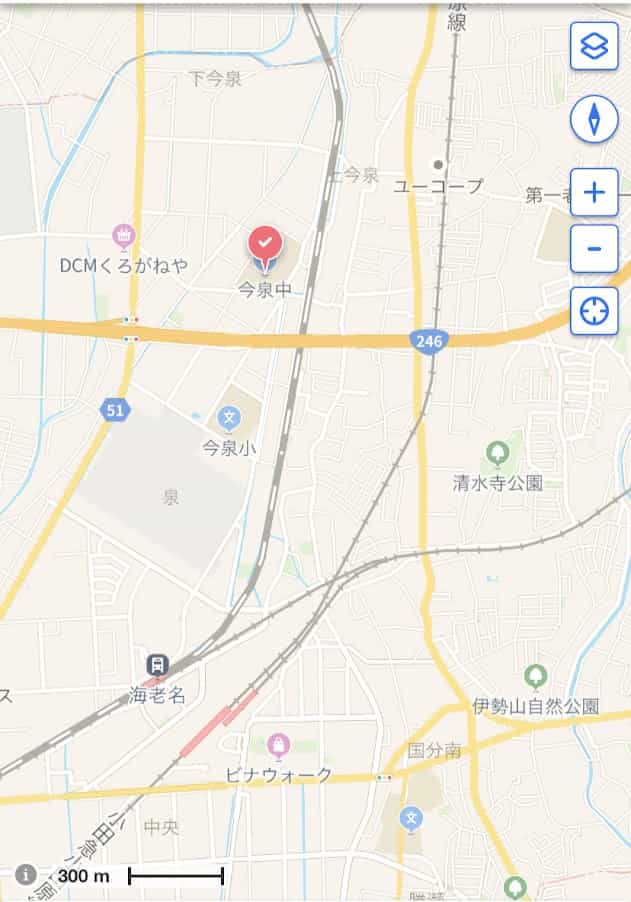
Task: Tap the 伊勢山自然公園 park marker
Action: (535, 676)
